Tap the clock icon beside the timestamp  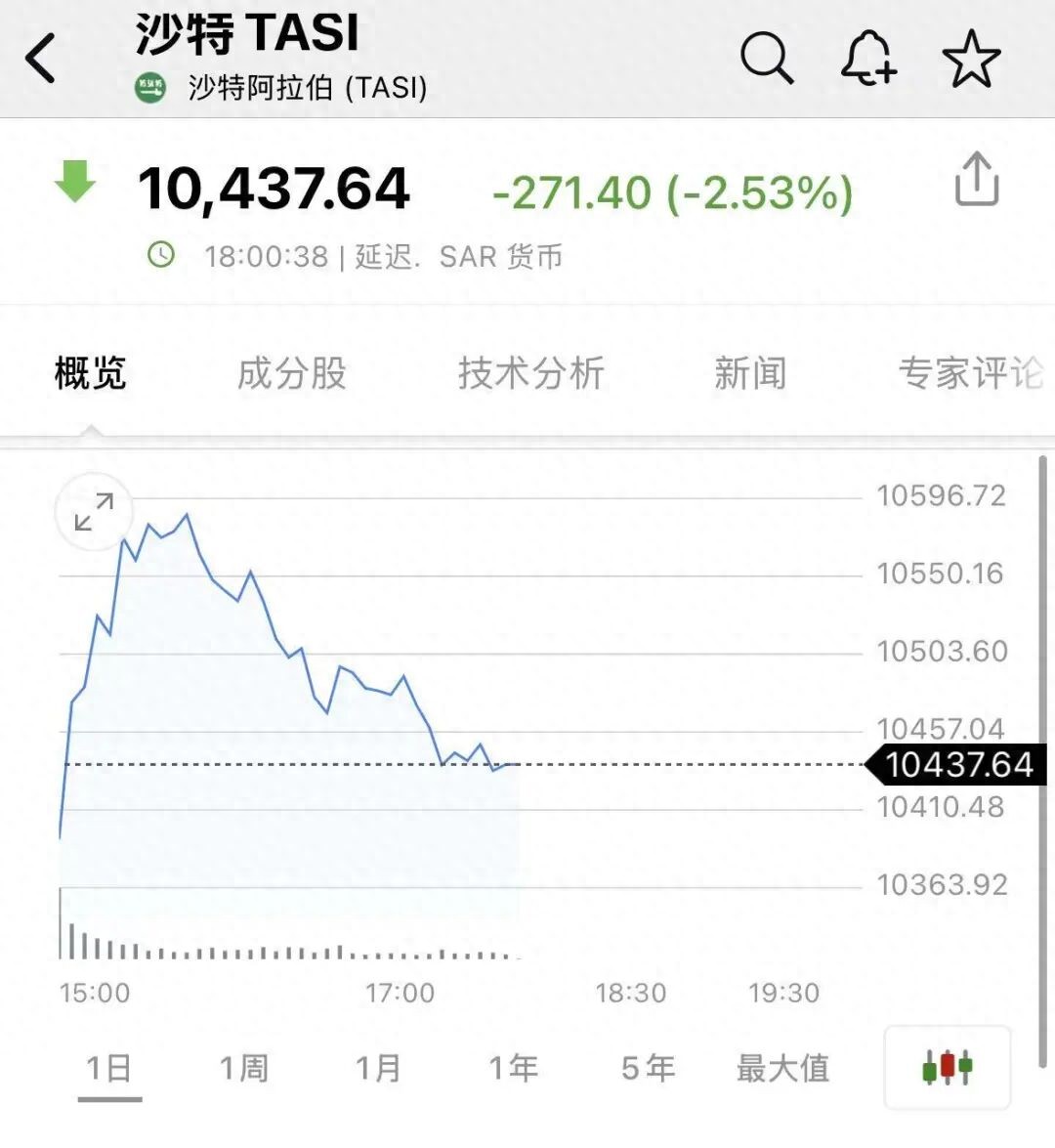pyautogui.click(x=159, y=256)
